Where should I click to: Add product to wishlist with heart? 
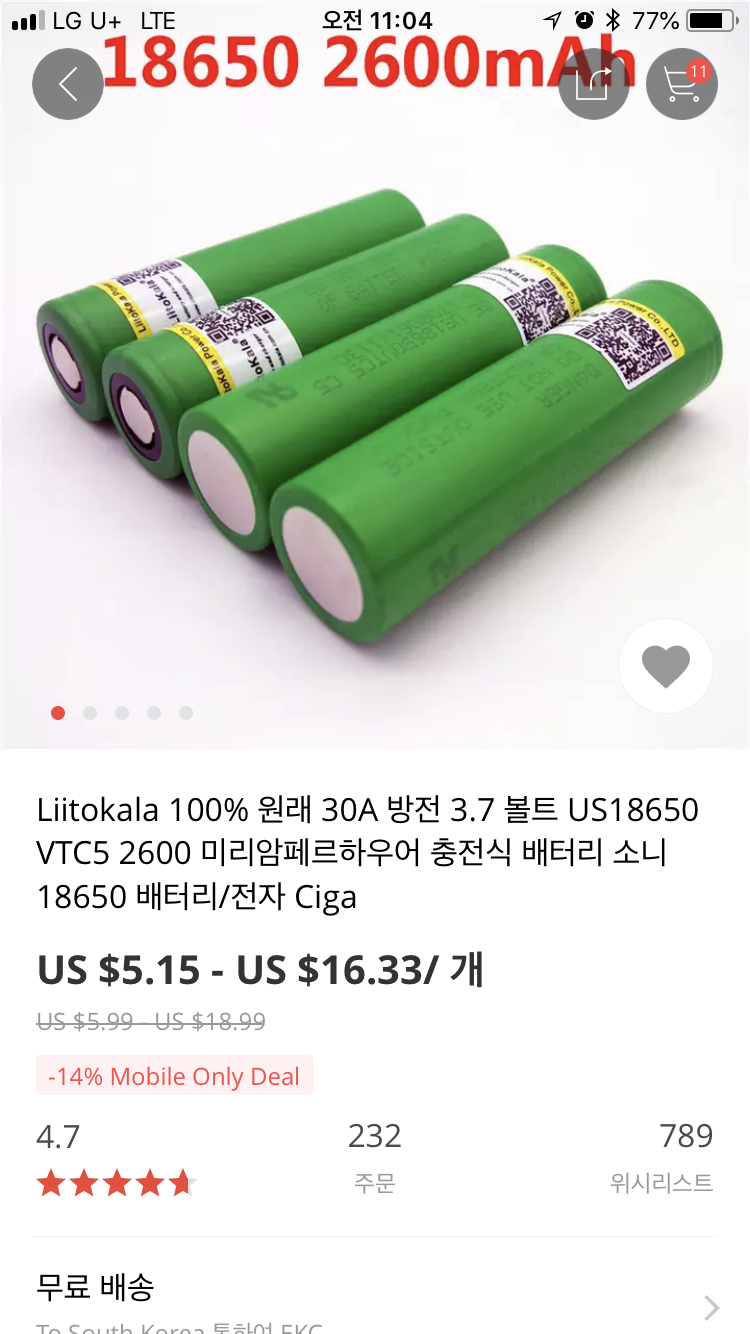[666, 666]
